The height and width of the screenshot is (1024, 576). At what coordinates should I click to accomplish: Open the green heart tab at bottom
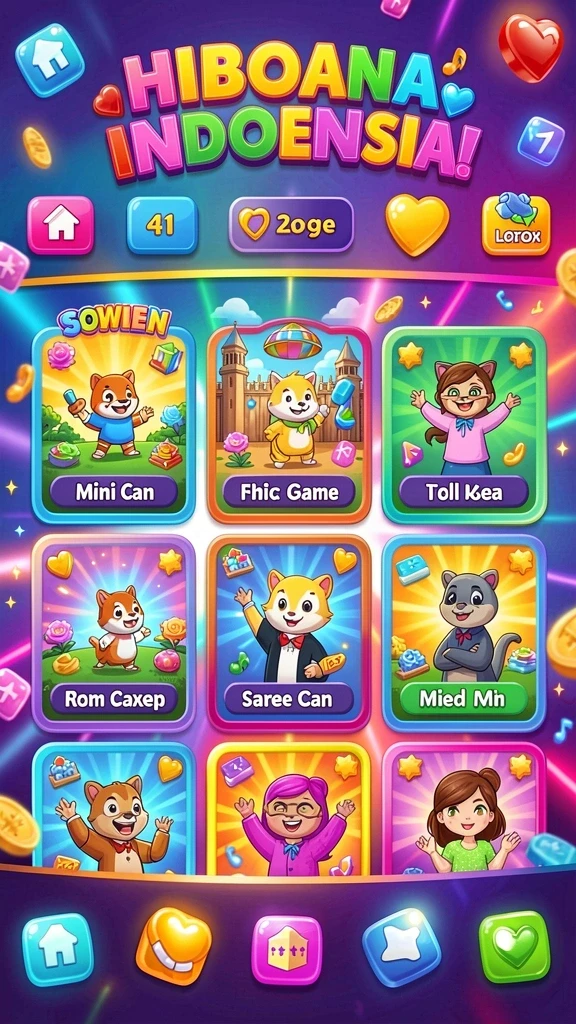pyautogui.click(x=515, y=947)
